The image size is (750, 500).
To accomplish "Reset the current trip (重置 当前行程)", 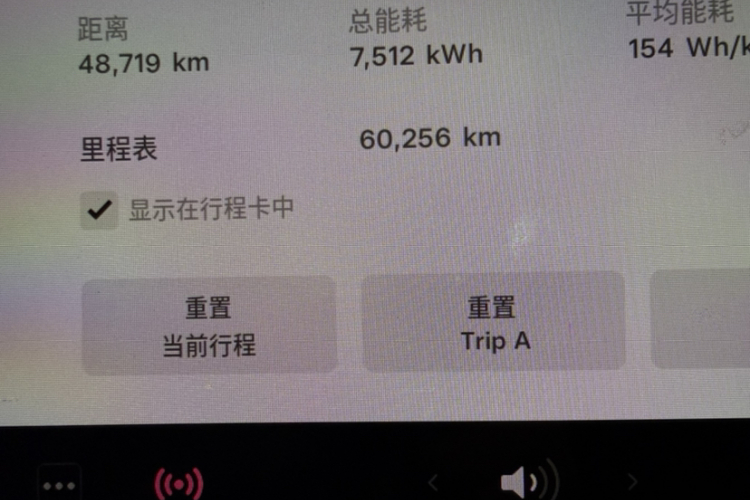I will (208, 326).
